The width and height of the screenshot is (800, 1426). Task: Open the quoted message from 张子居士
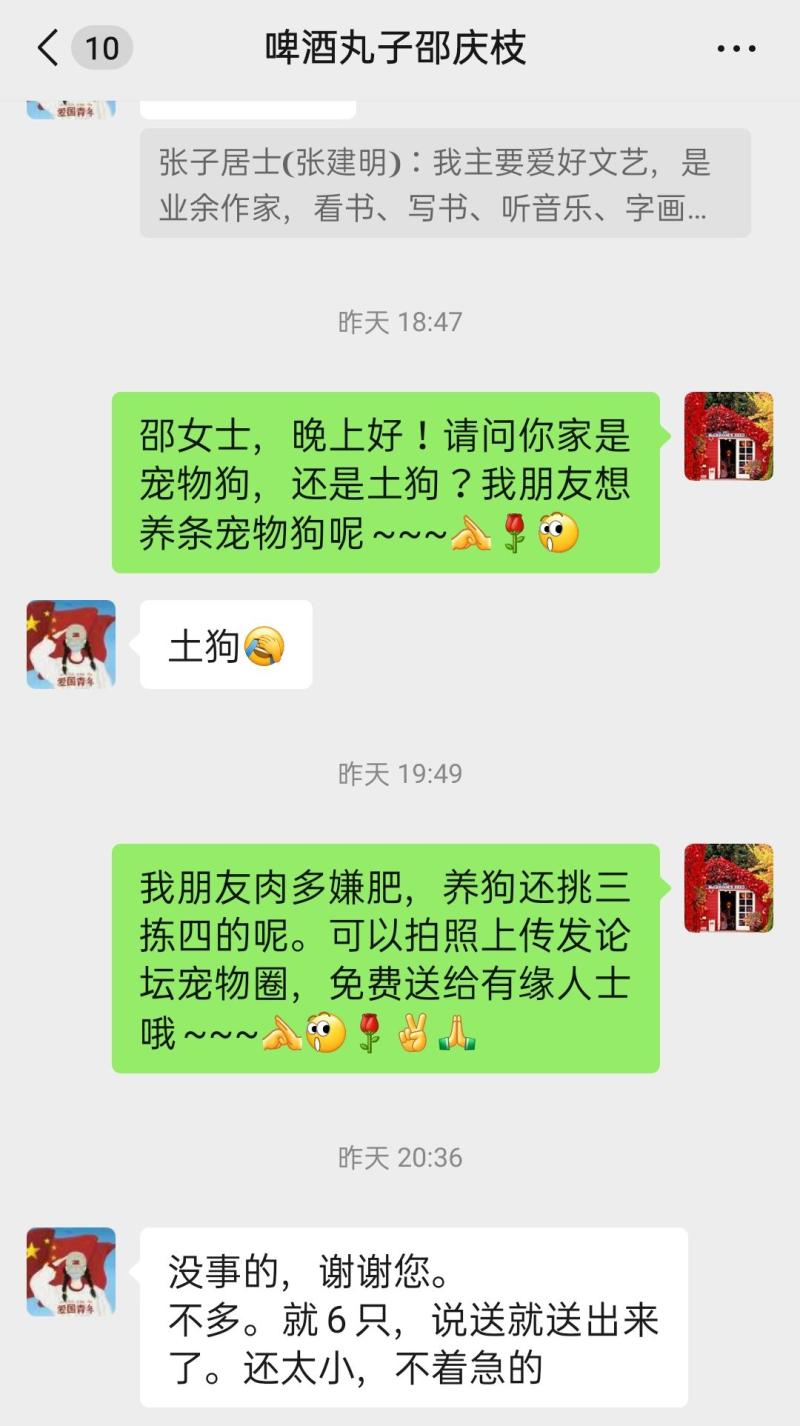tap(445, 183)
